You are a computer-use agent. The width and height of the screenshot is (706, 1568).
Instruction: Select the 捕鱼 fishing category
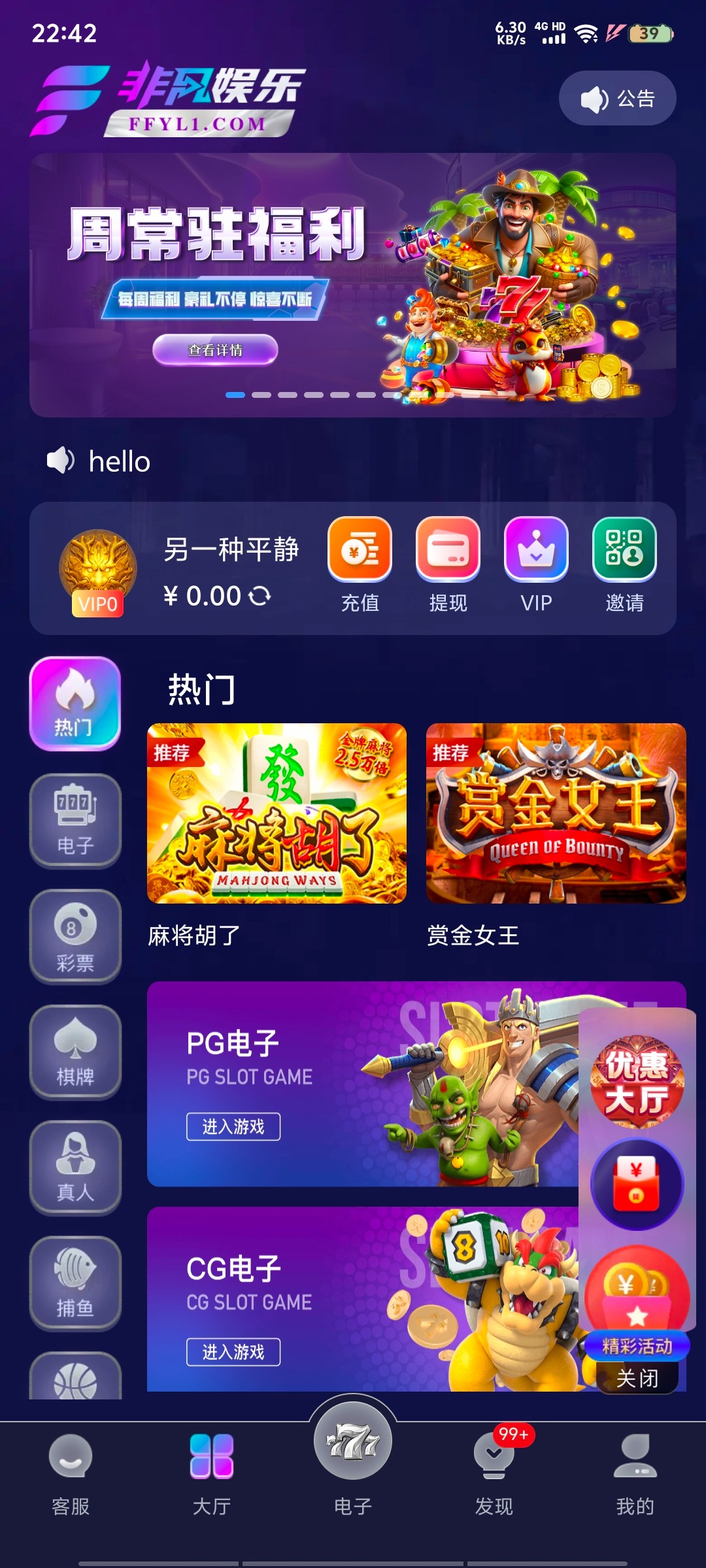[75, 1283]
